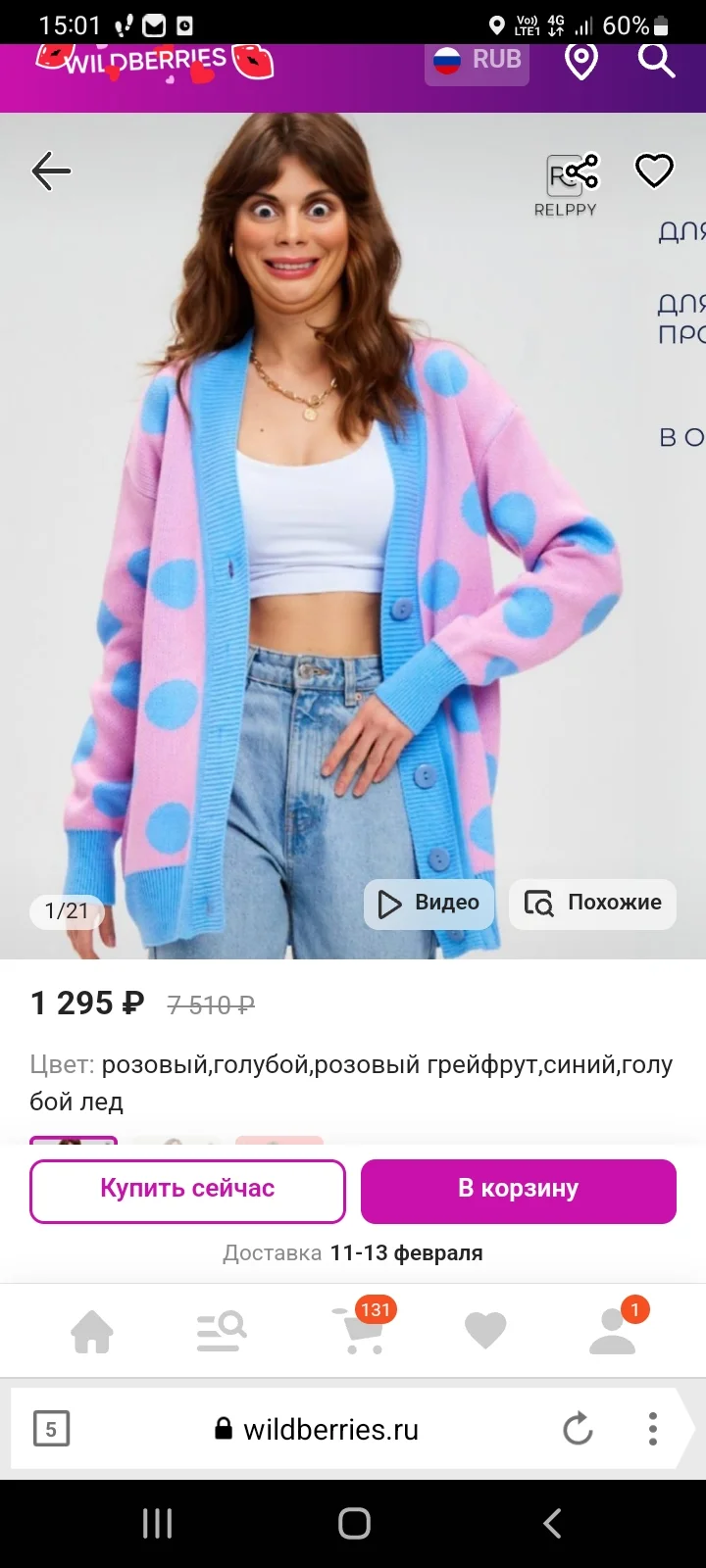This screenshot has width=706, height=1568.
Task: Open the delivery pickup location icon
Action: point(580,61)
